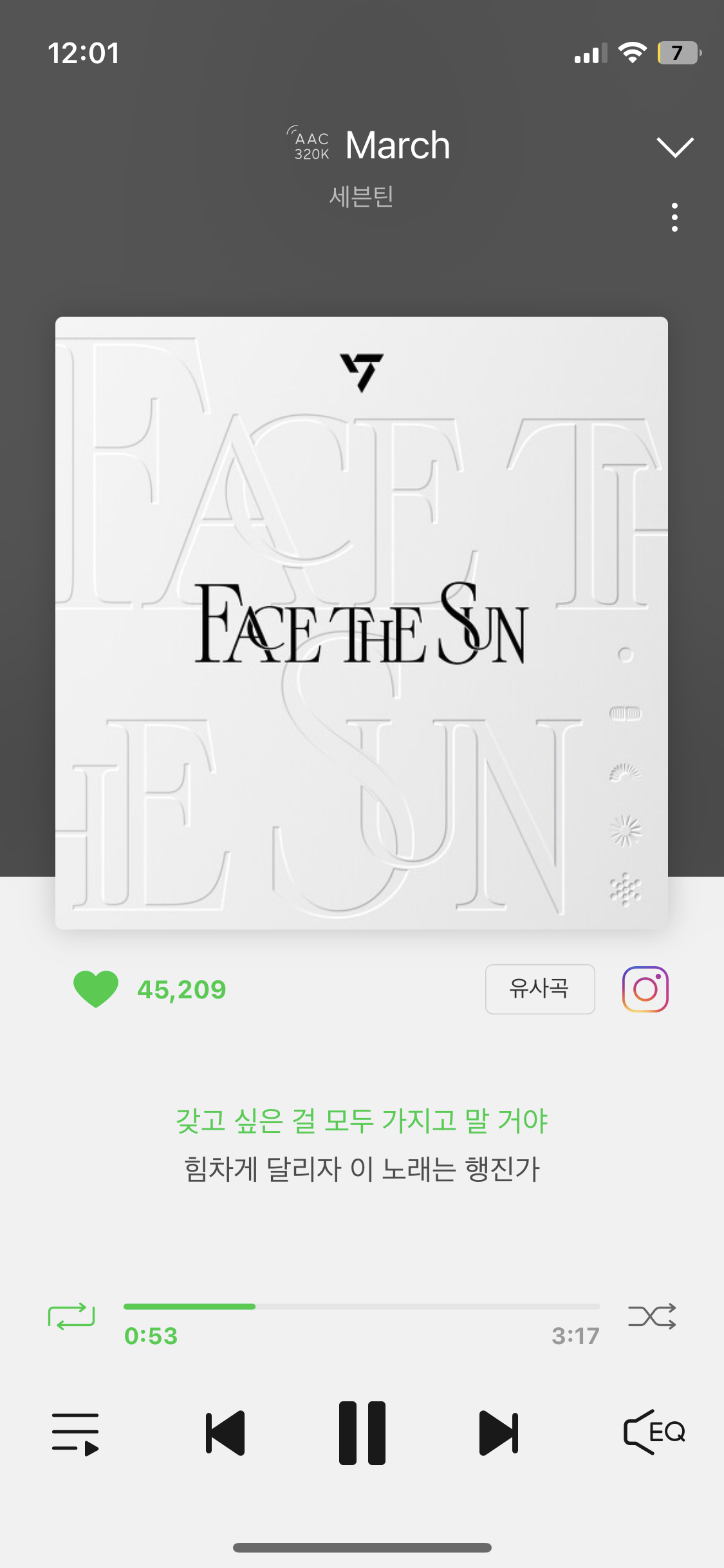Open the artist page for 세븐틴
Viewport: 724px width, 1568px height.
(361, 196)
